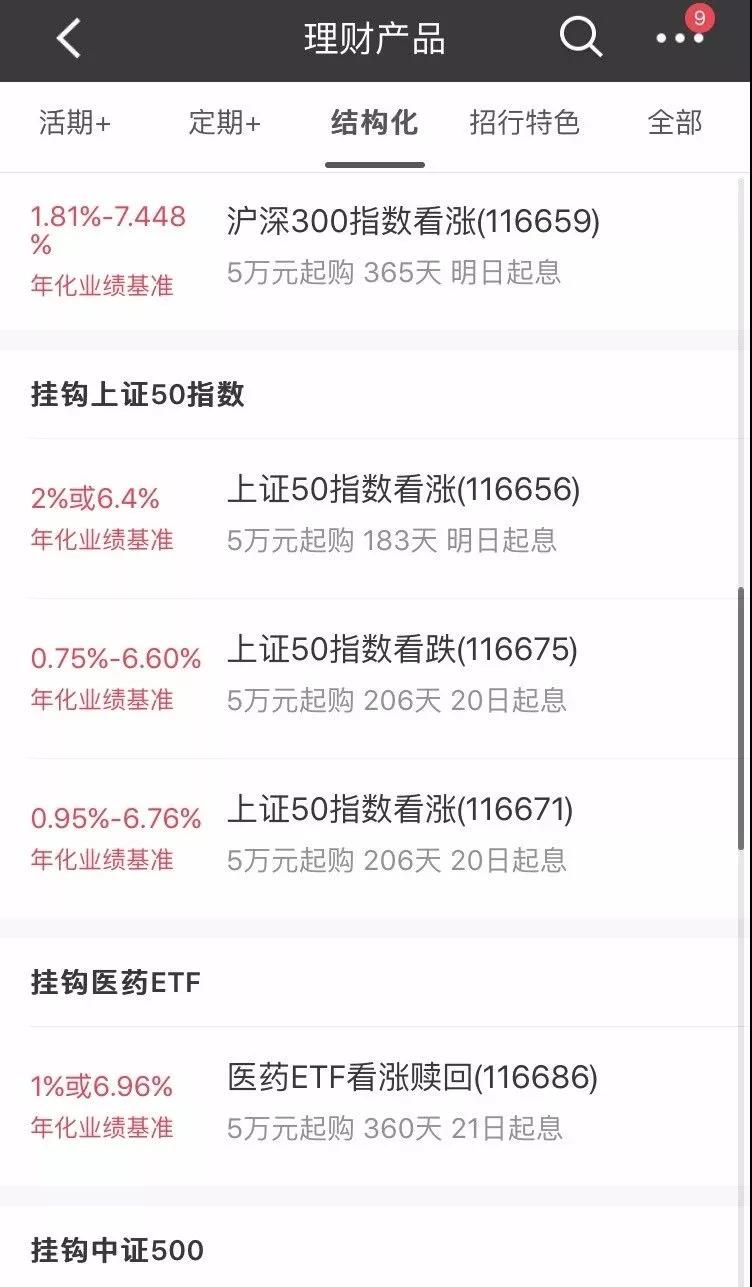Tap the 理财产品 title bar
752x1287 pixels.
[375, 40]
